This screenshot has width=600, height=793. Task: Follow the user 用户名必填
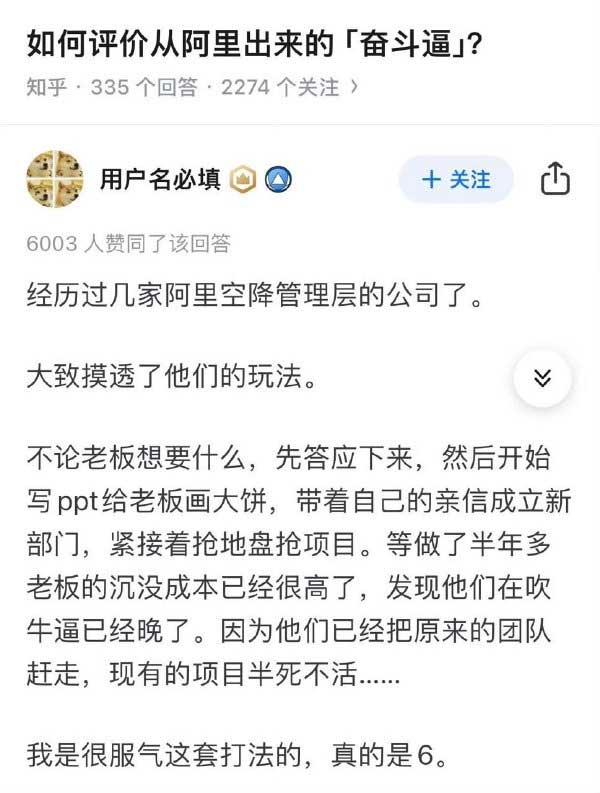[456, 179]
